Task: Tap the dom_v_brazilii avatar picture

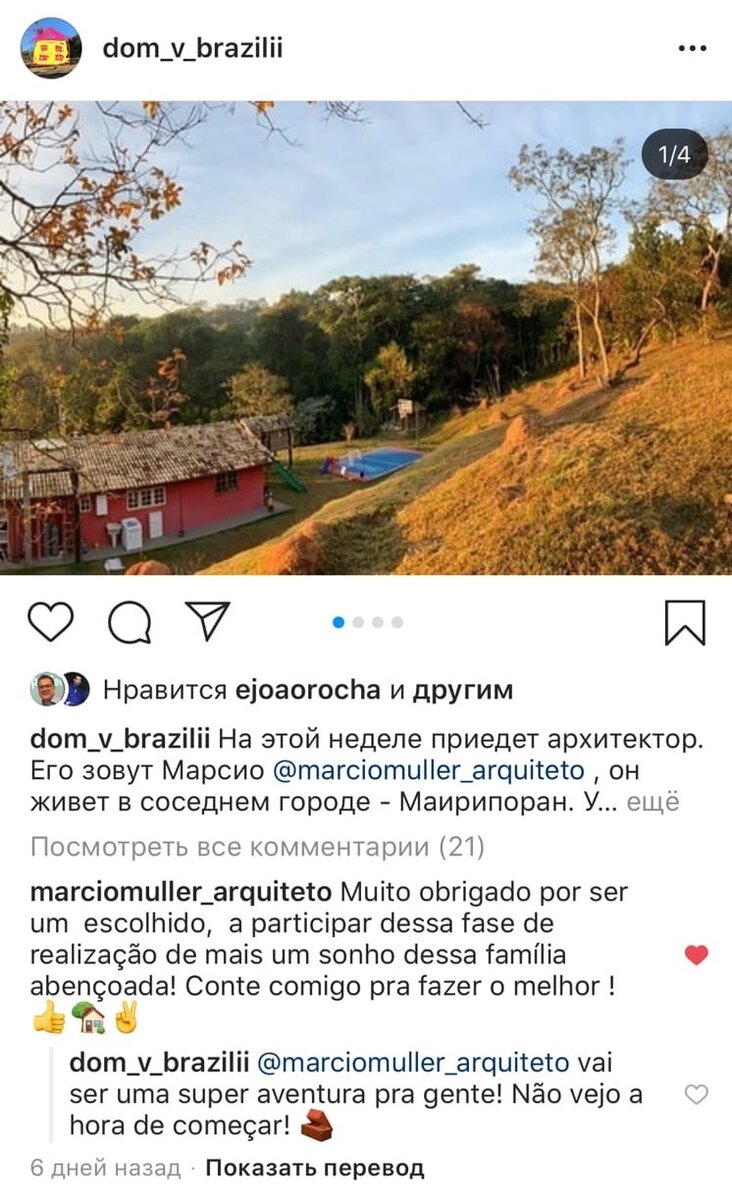Action: [51, 47]
